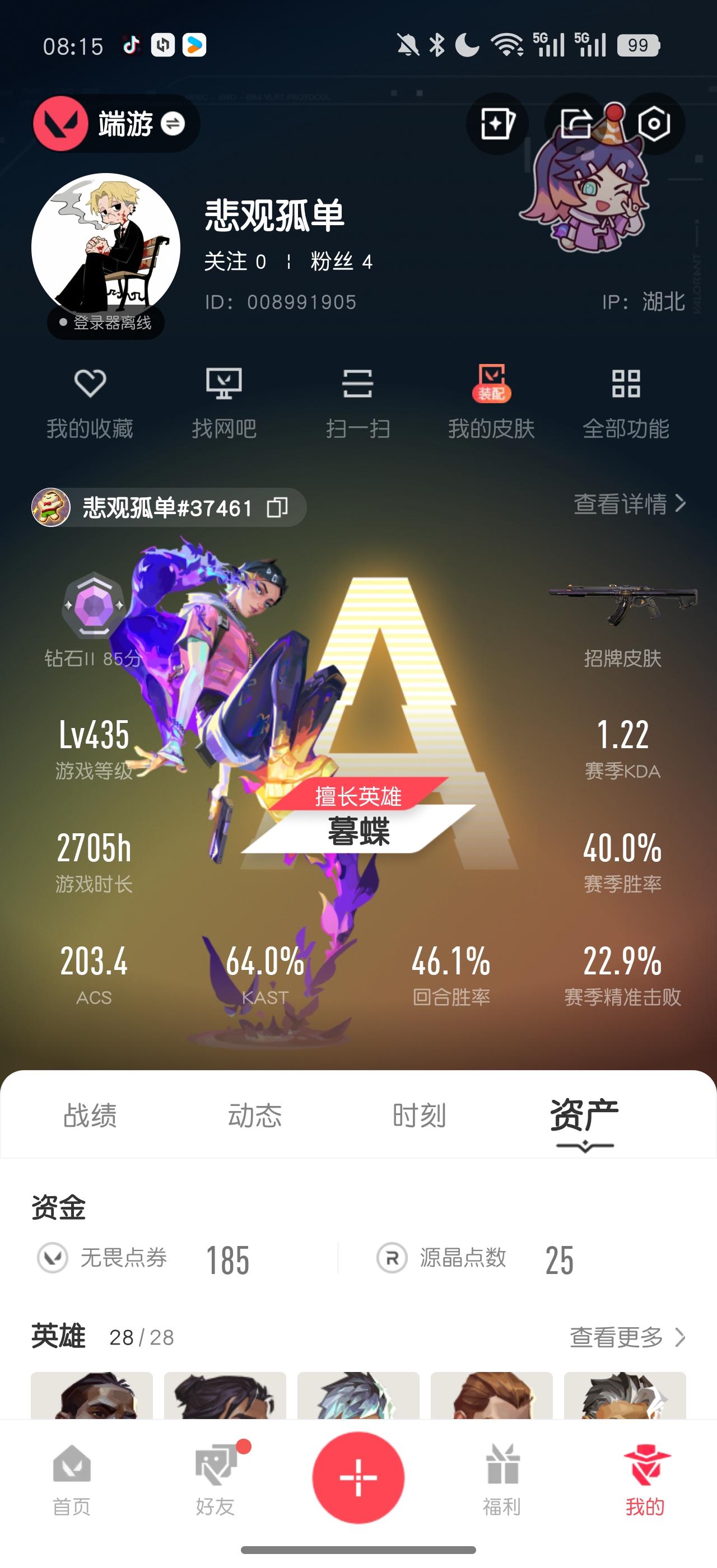Tap the card/wallet icon in top toolbar
Viewport: 717px width, 1568px height.
(x=496, y=124)
